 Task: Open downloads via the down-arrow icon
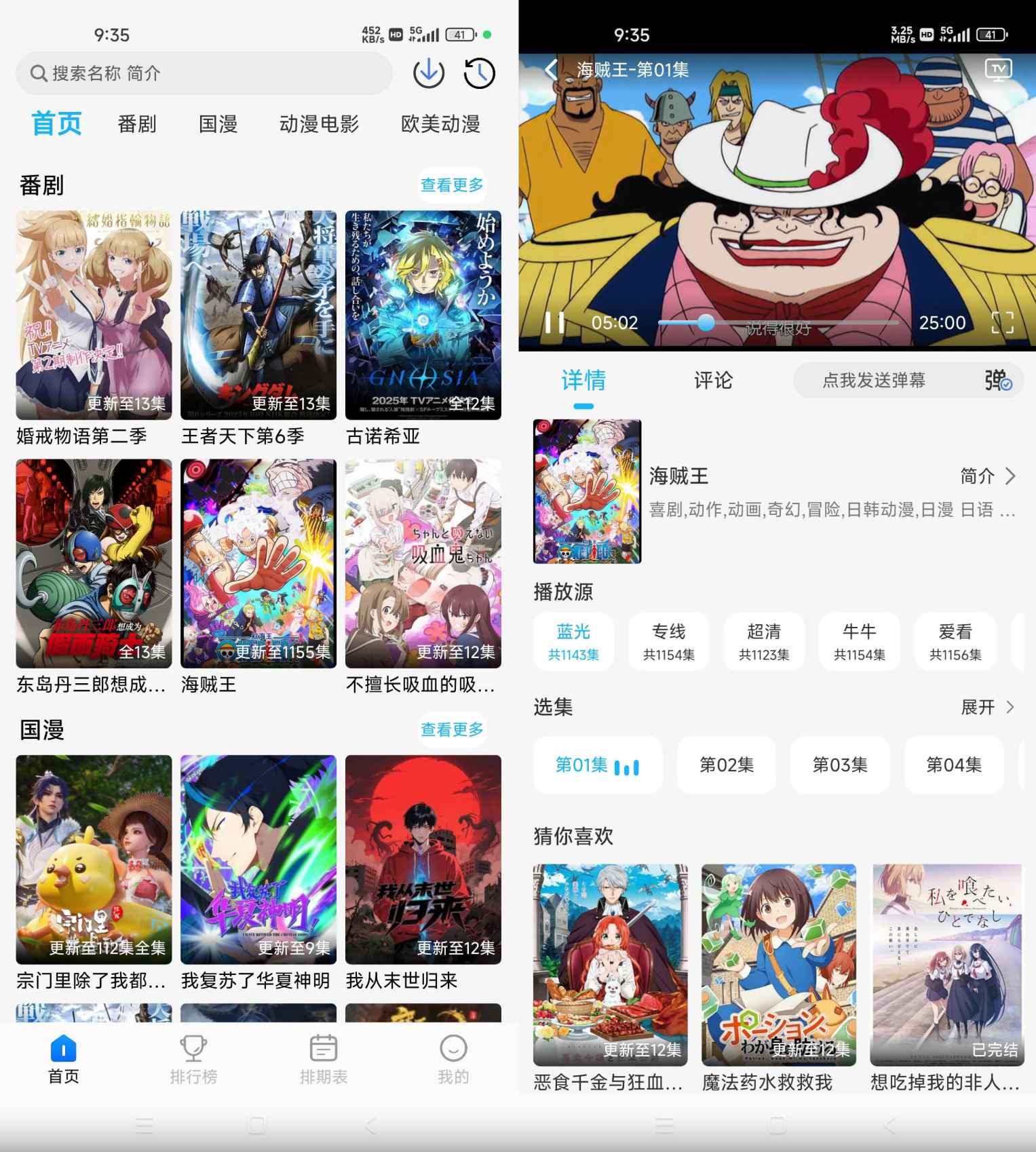point(427,73)
